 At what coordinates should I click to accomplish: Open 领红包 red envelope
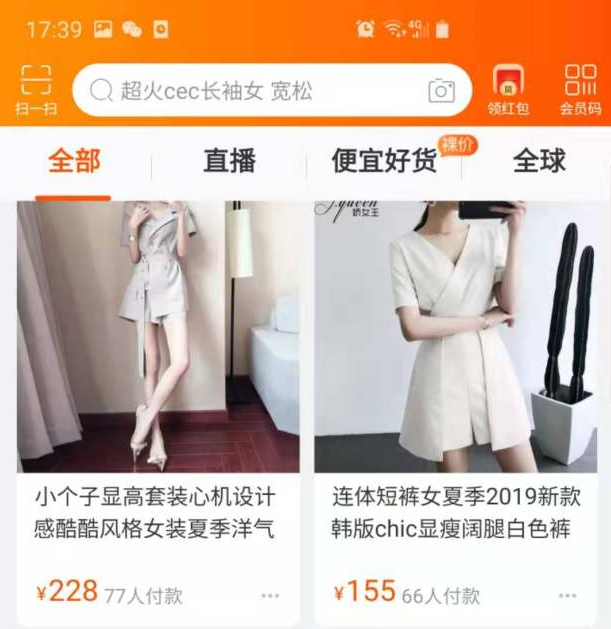(x=508, y=90)
